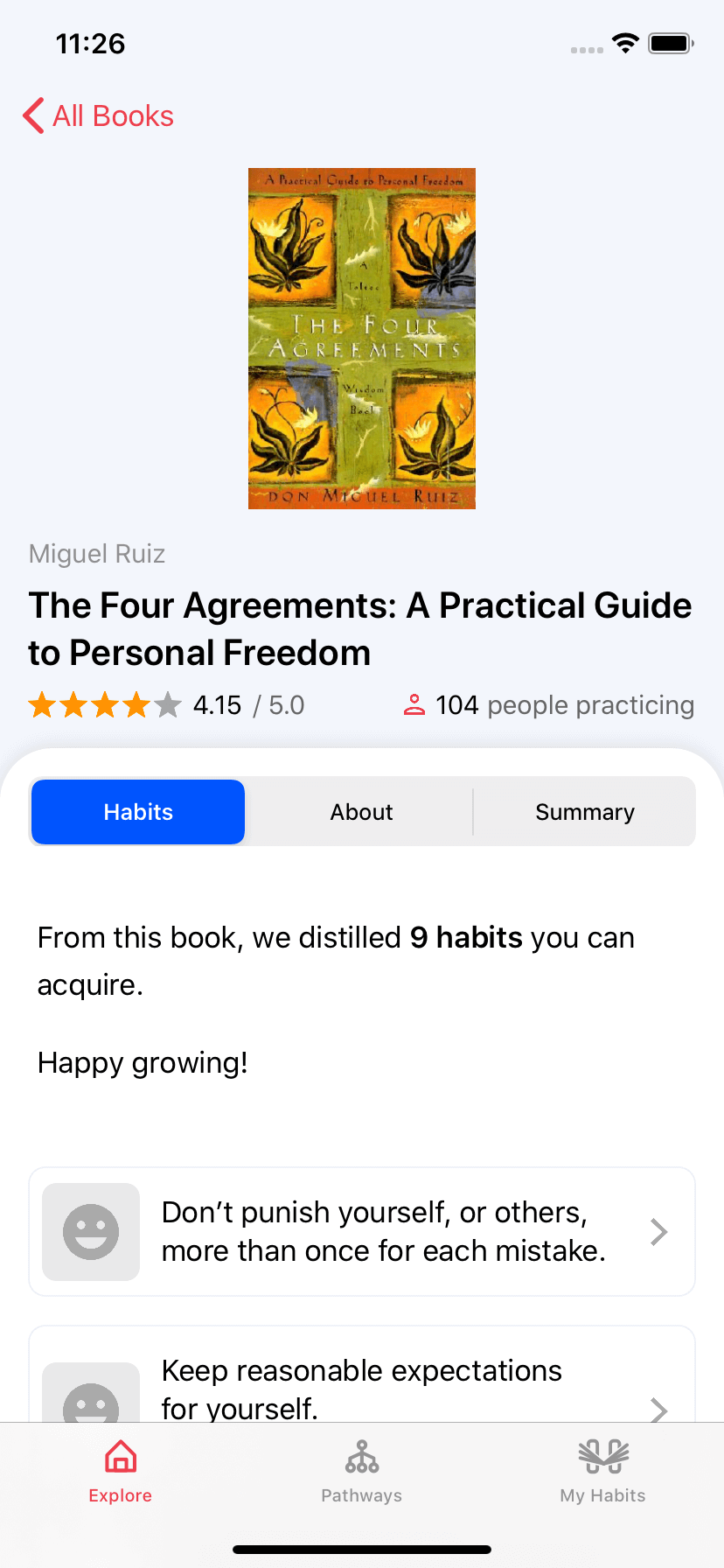724x1568 pixels.
Task: Open the Explore tab
Action: coord(121,1472)
